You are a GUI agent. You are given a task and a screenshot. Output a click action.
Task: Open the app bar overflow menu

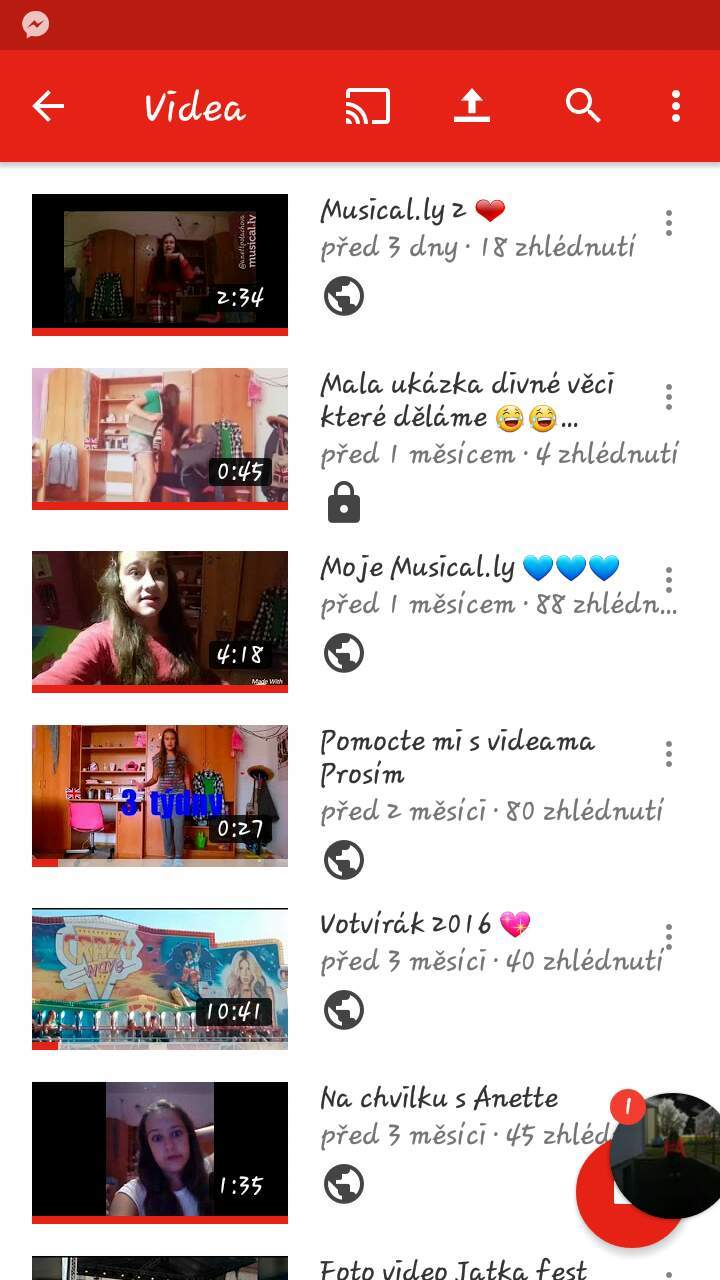(x=676, y=106)
